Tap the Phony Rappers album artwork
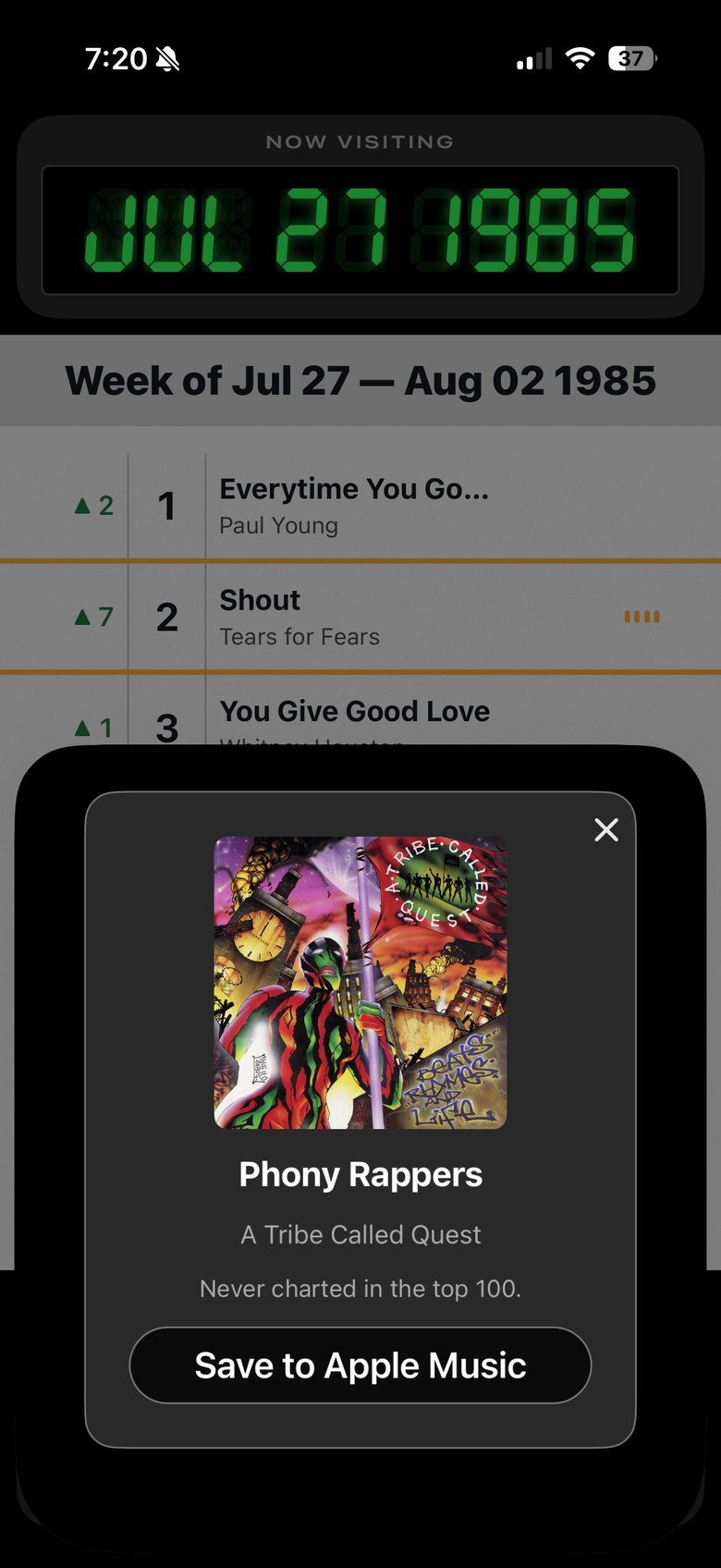721x1568 pixels. 360,983
